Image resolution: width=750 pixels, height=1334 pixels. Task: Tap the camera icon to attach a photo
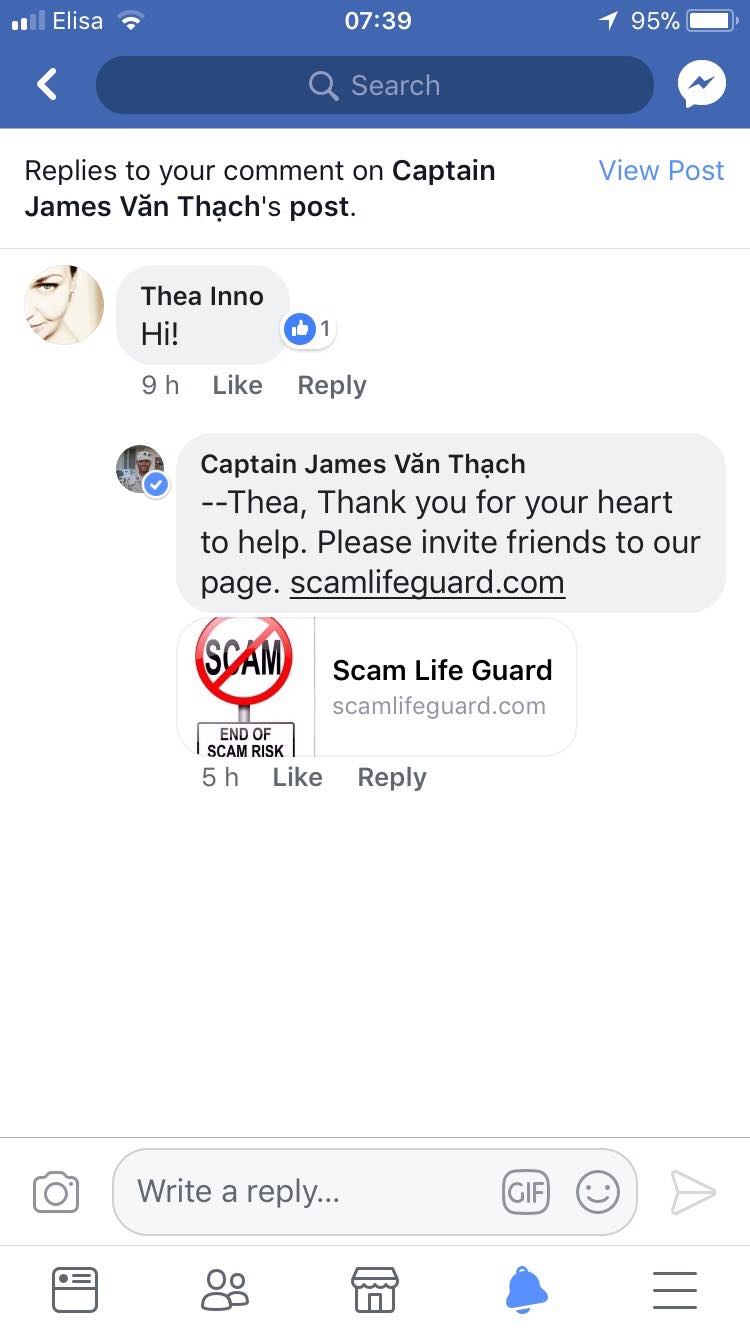click(56, 1192)
